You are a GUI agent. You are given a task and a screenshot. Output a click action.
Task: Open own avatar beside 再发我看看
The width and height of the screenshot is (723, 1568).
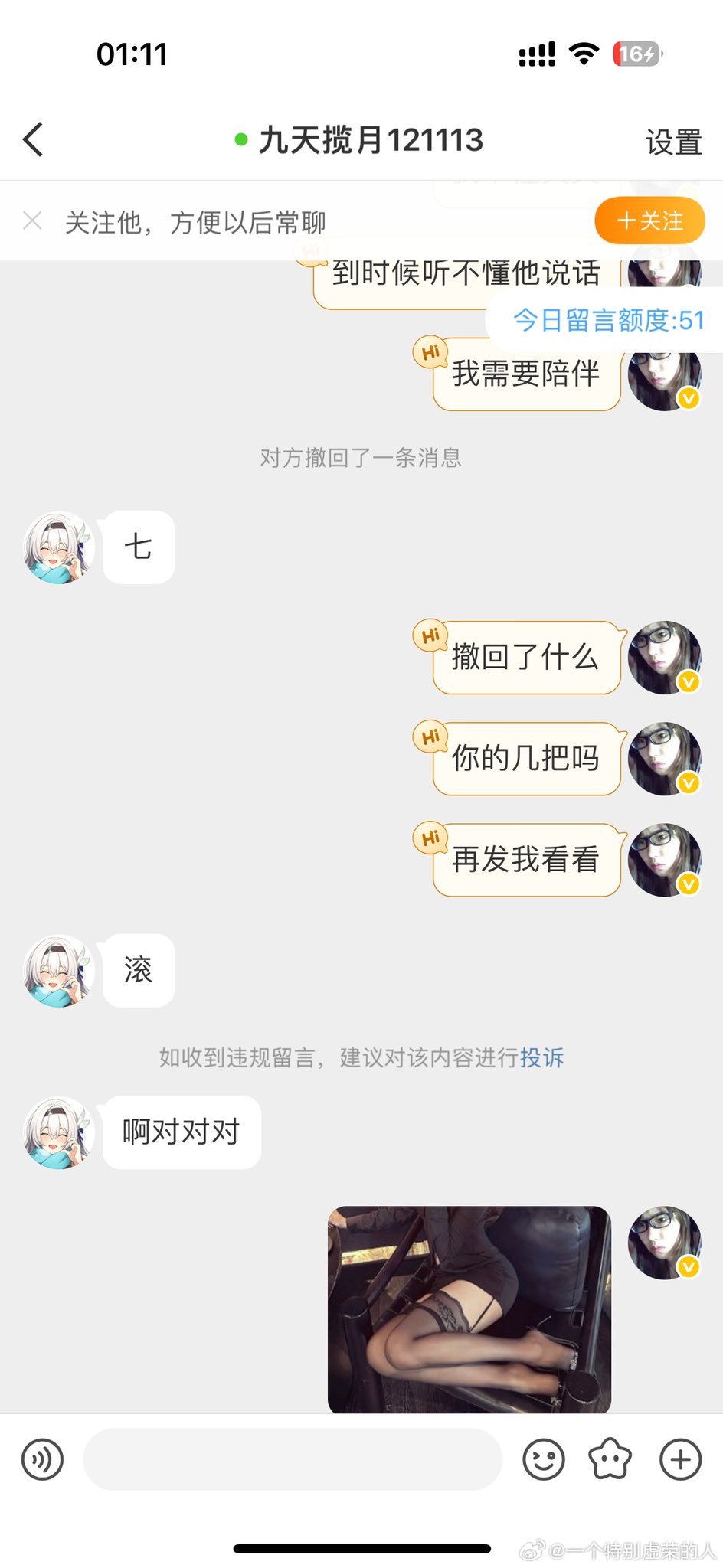tap(664, 859)
